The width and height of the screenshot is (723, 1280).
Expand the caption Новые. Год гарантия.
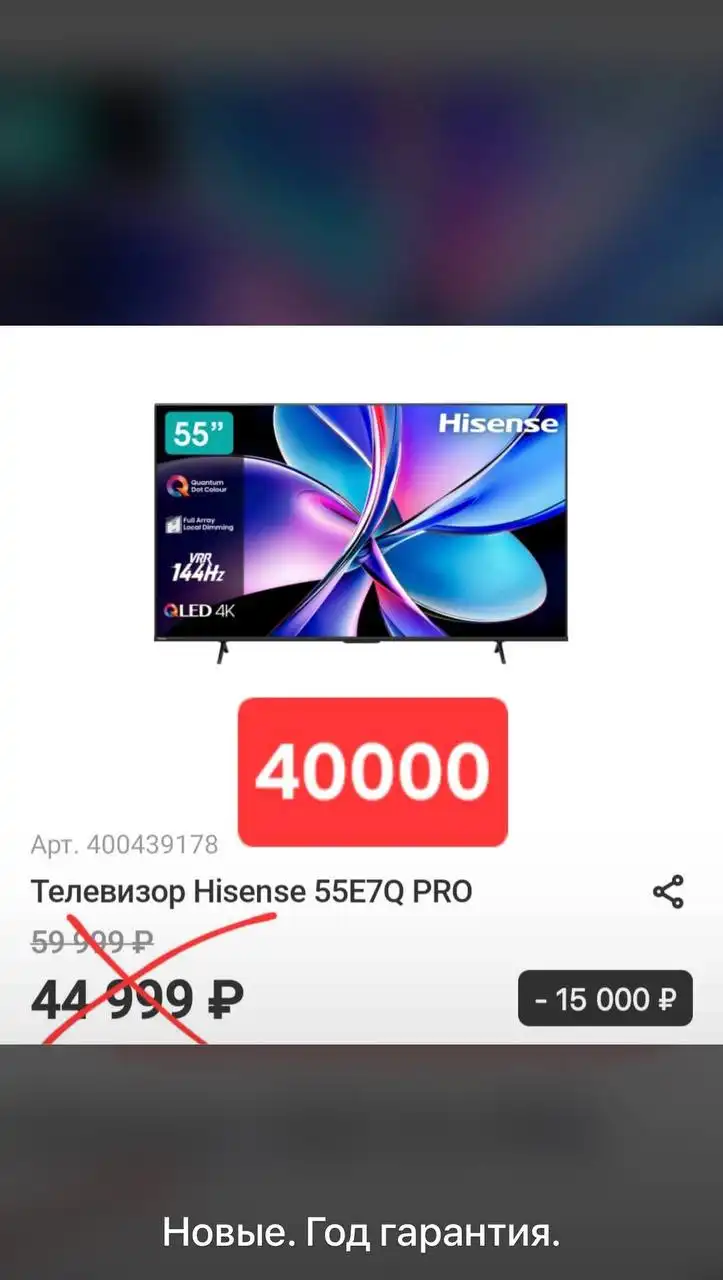click(361, 1235)
